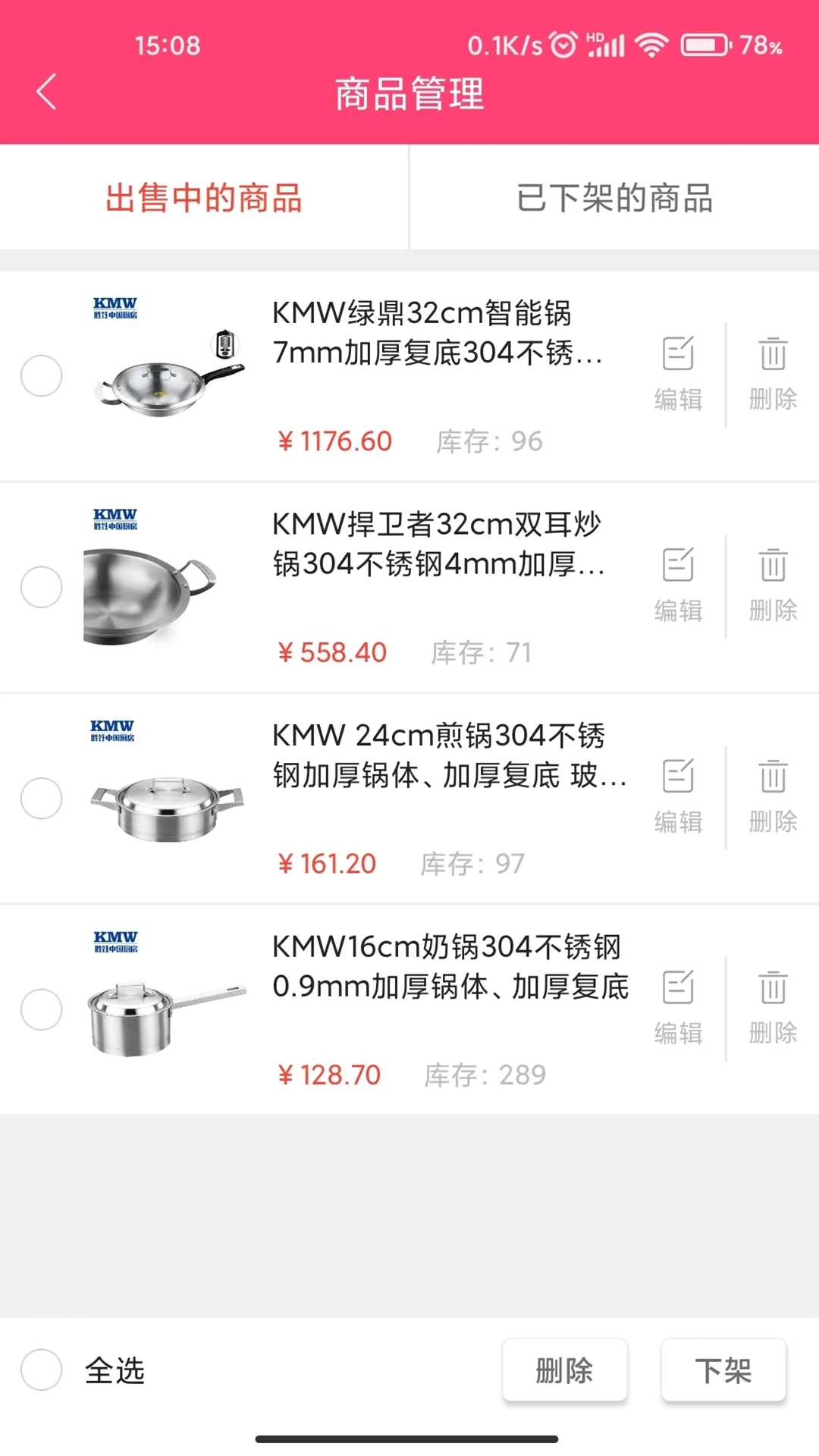Viewport: 819px width, 1456px height.
Task: Switch to the 已下架的商品 tab
Action: pyautogui.click(x=616, y=198)
